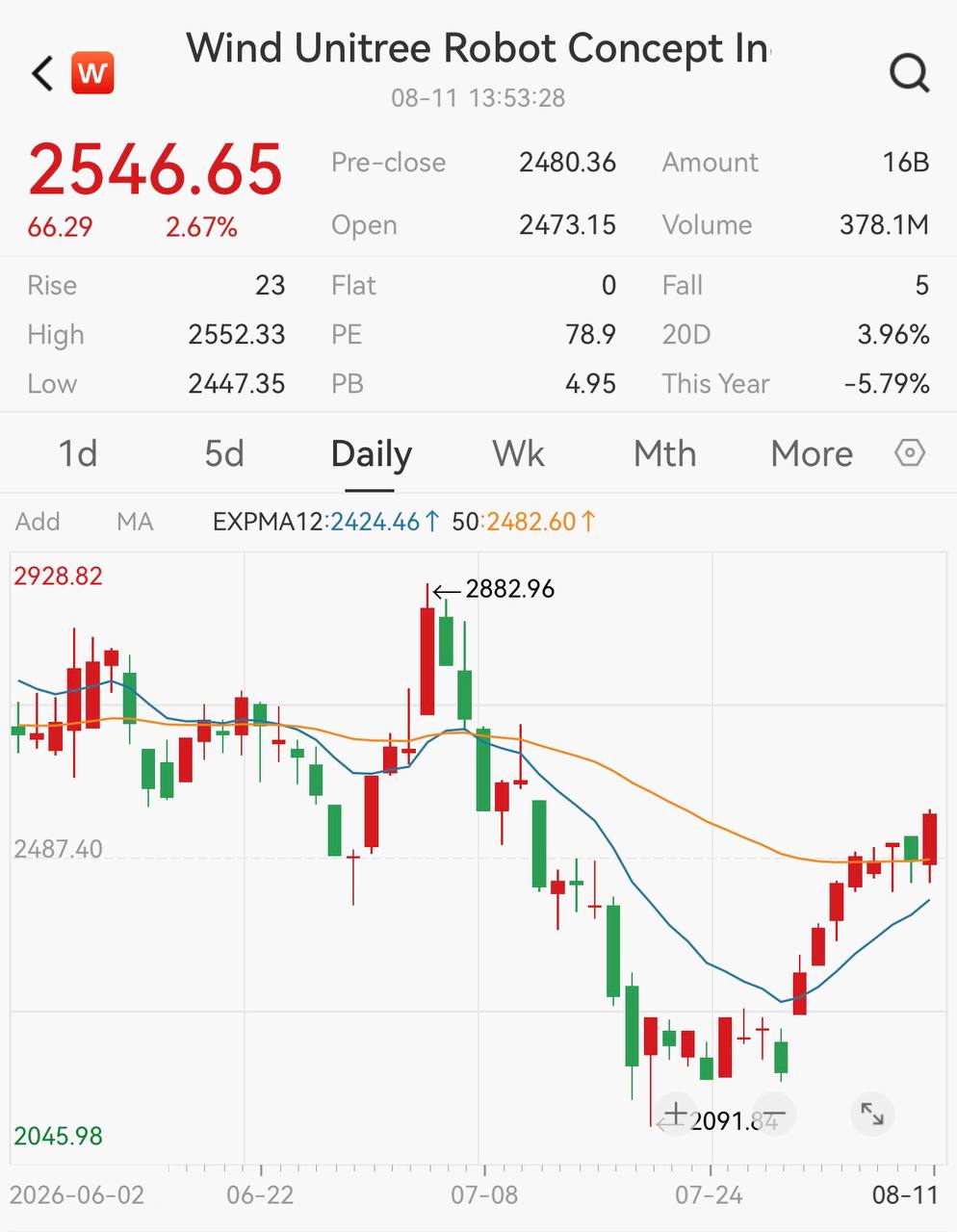
Task: Switch to the Wk chart tab
Action: coord(518,453)
